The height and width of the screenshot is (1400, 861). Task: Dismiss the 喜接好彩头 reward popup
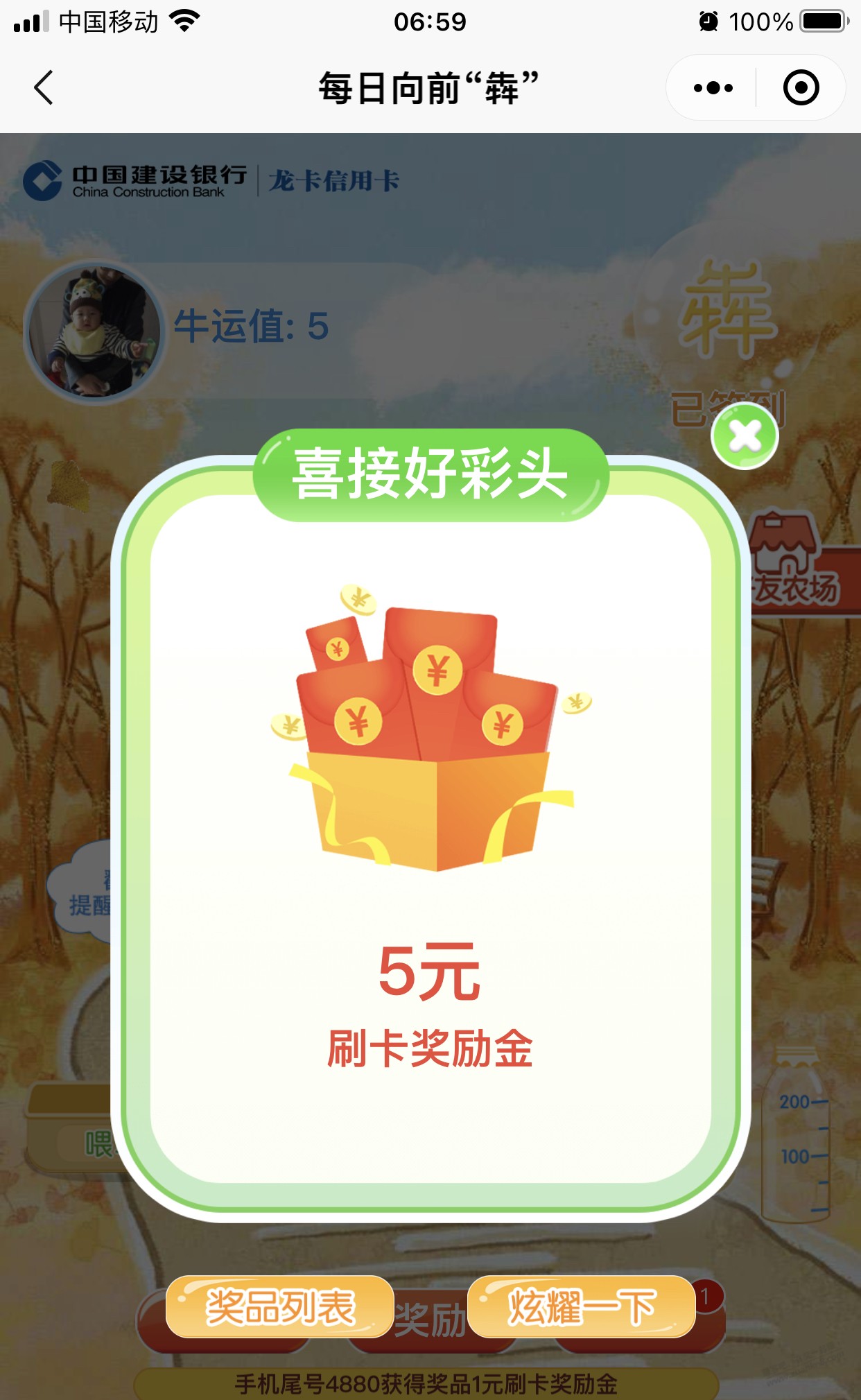pos(745,435)
